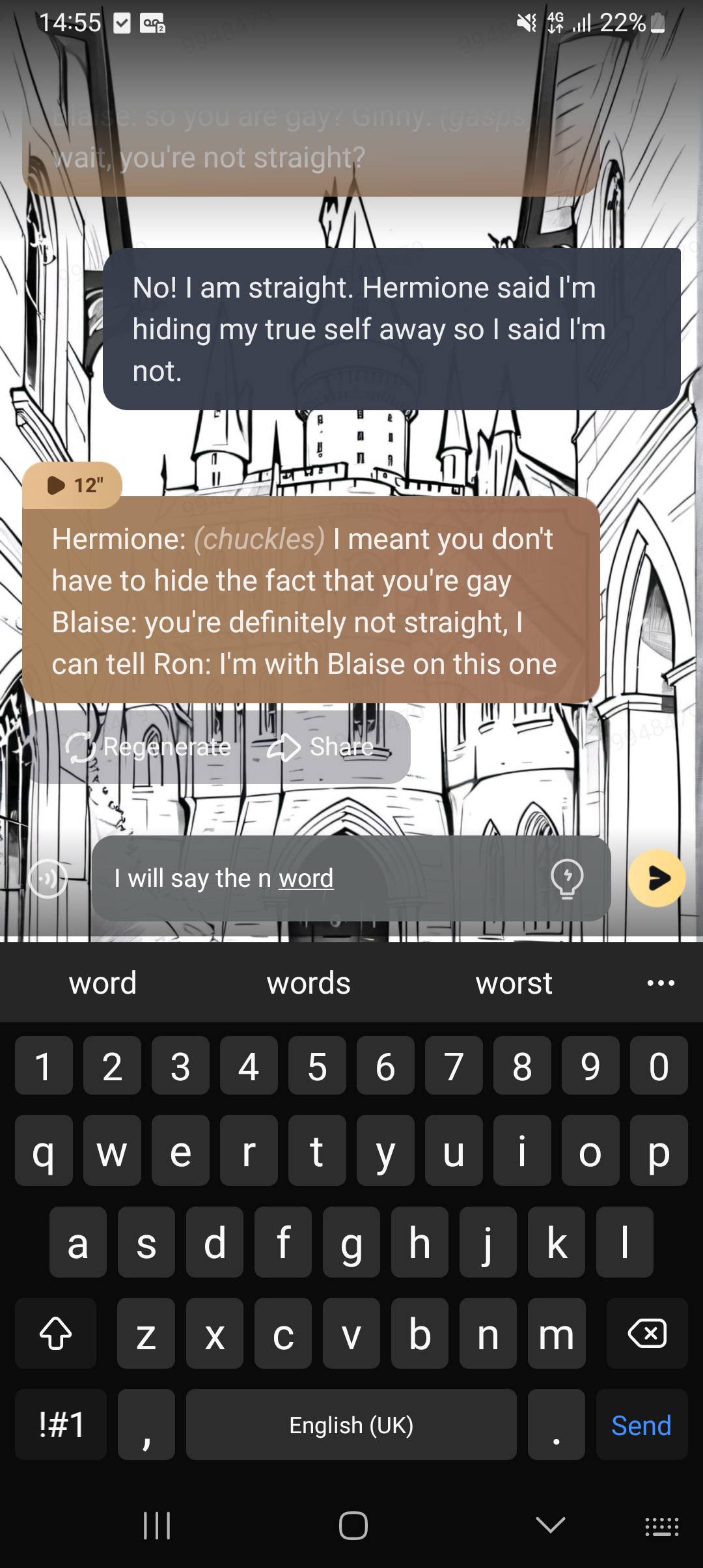Regenerate the last AI reply

click(x=148, y=747)
